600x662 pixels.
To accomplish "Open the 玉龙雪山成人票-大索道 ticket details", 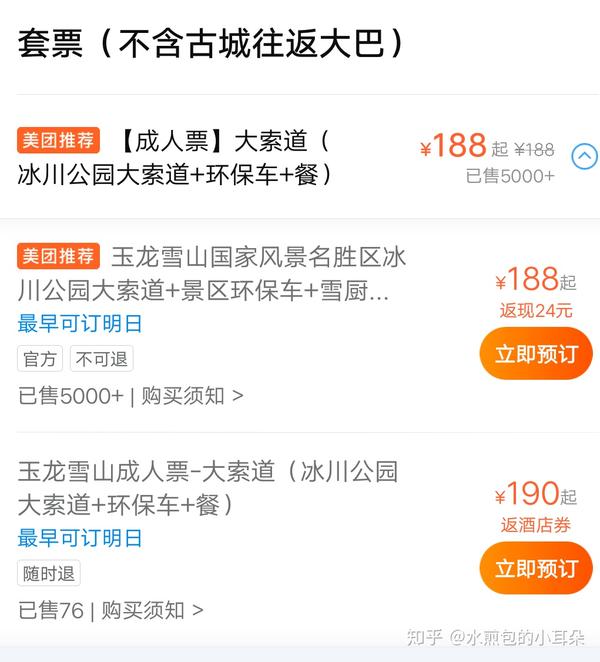I will click(x=208, y=487).
